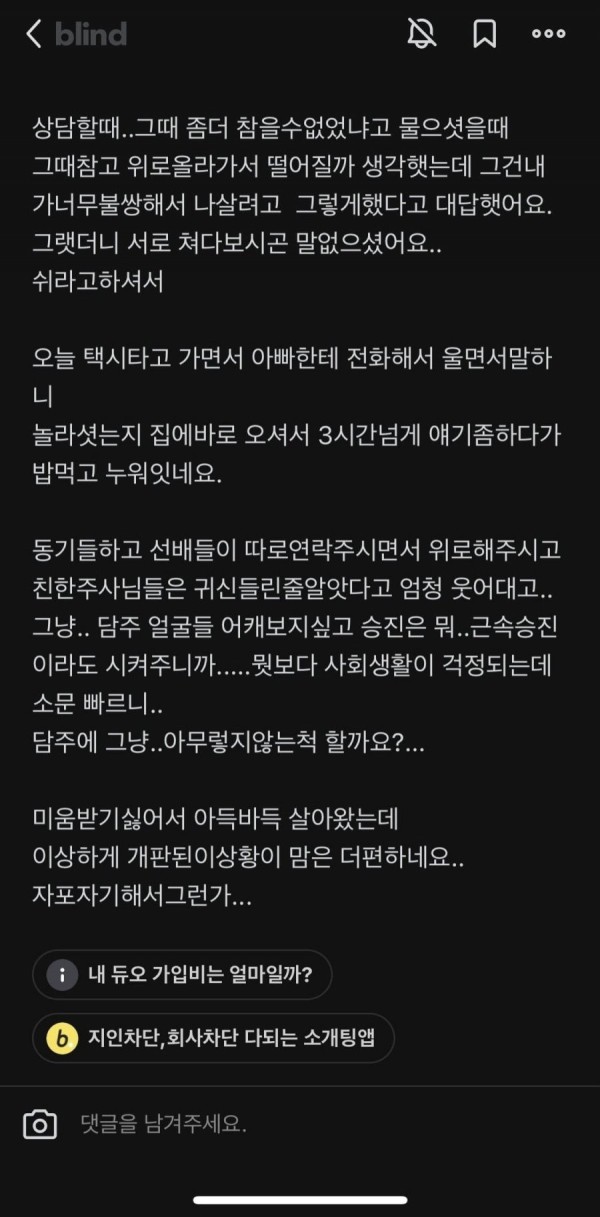The height and width of the screenshot is (1217, 600).
Task: Toggle the muted notification bell for this post
Action: [x=422, y=34]
